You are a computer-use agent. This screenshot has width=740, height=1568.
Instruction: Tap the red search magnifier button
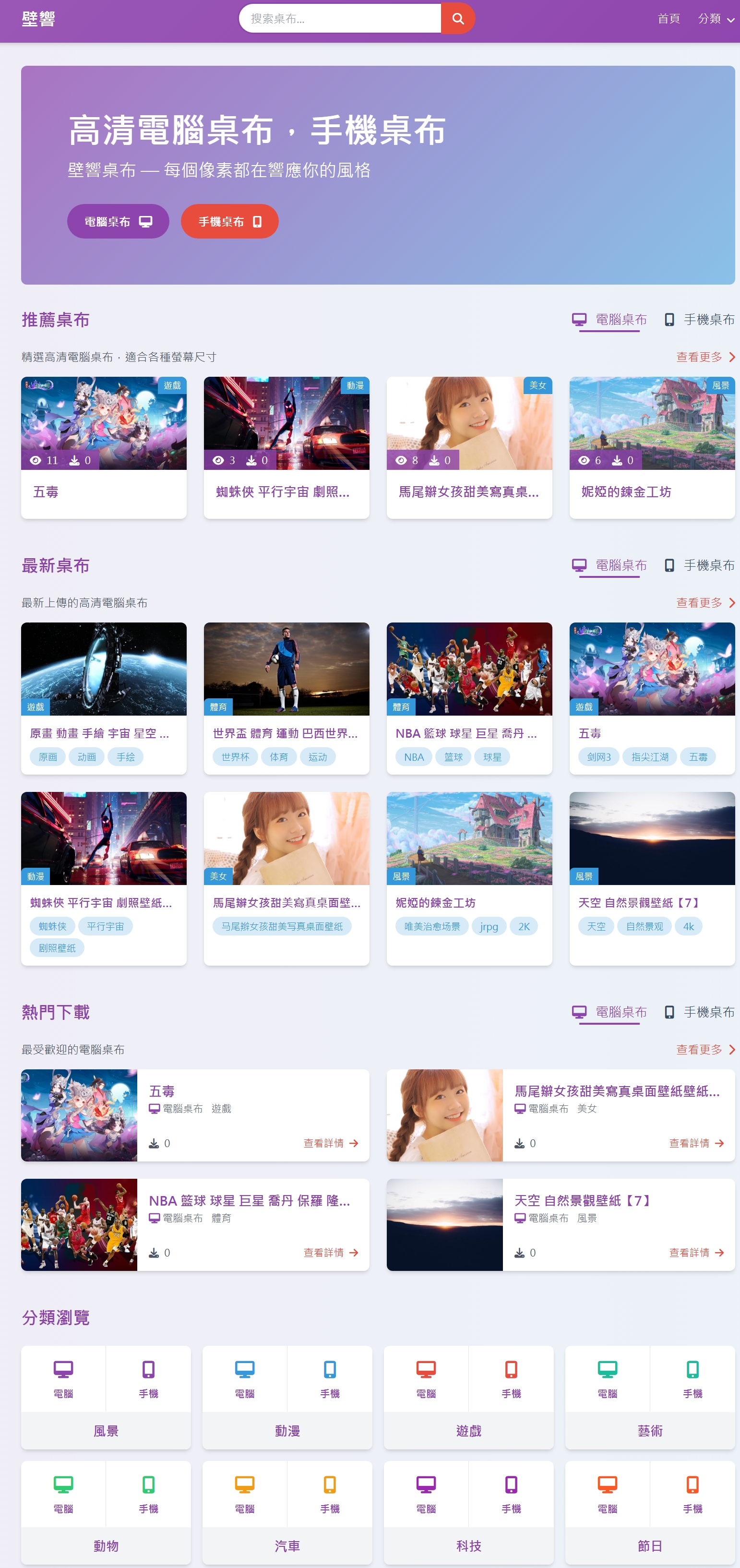point(458,19)
